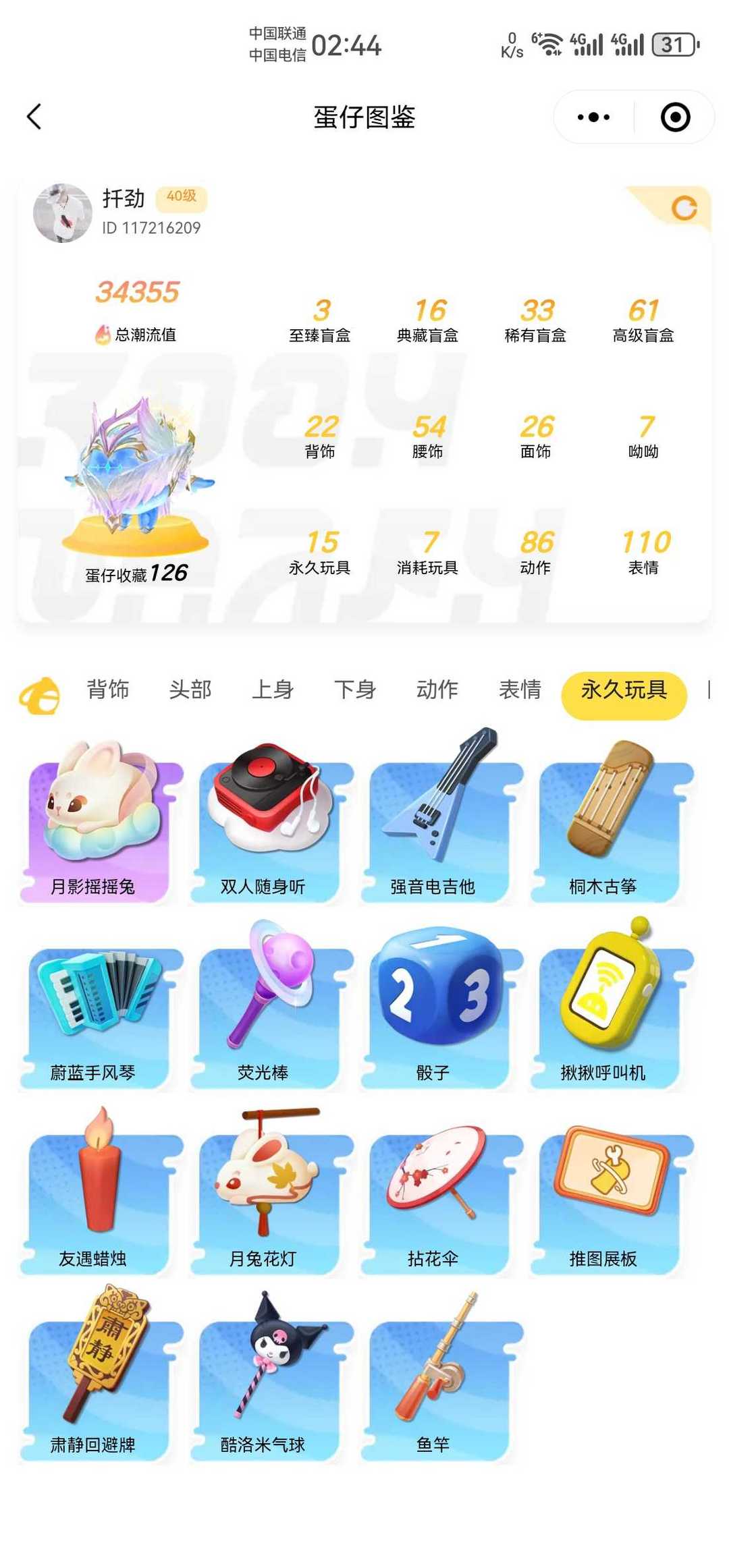Show the 动作 tab
Viewport: 729px width, 1568px height.
[437, 690]
